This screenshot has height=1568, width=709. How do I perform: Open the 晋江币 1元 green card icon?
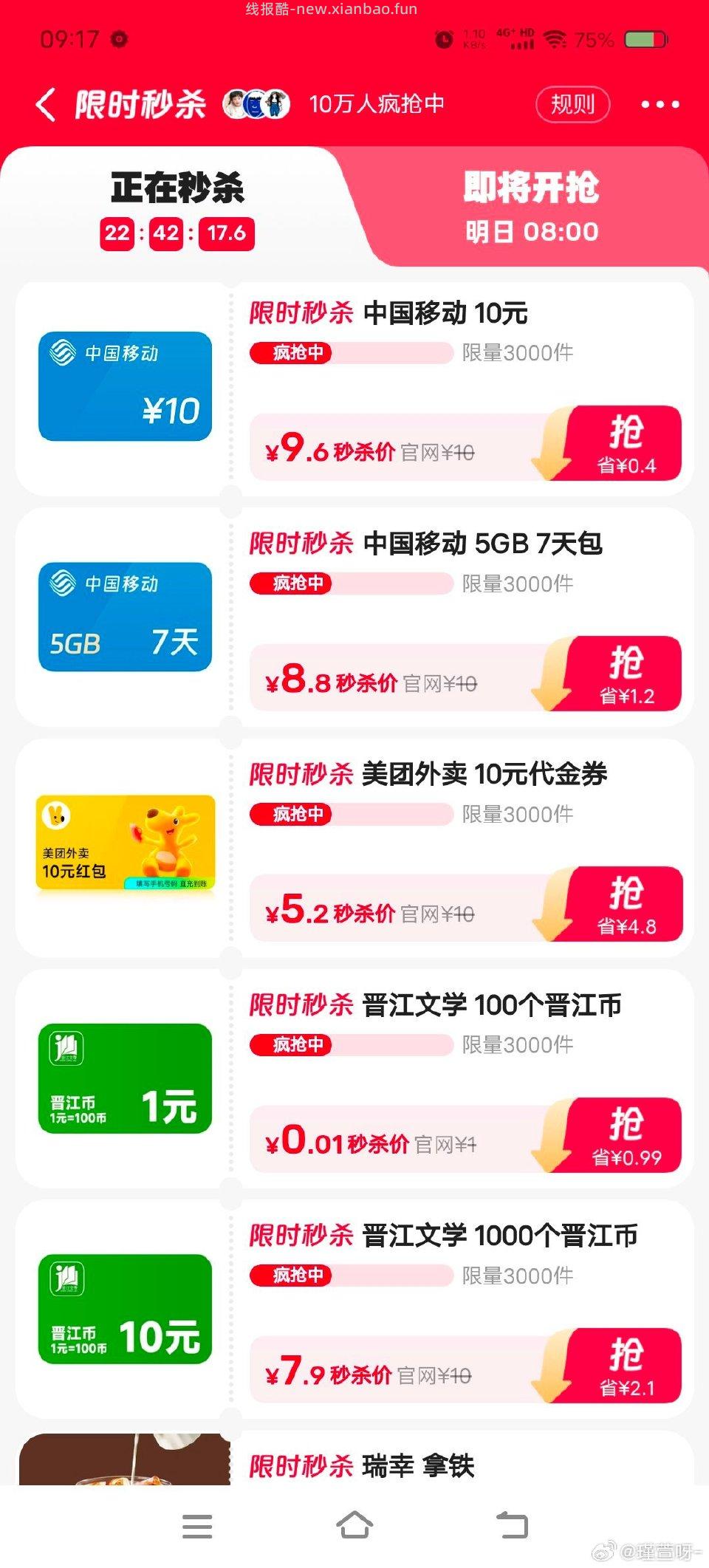coord(124,1078)
